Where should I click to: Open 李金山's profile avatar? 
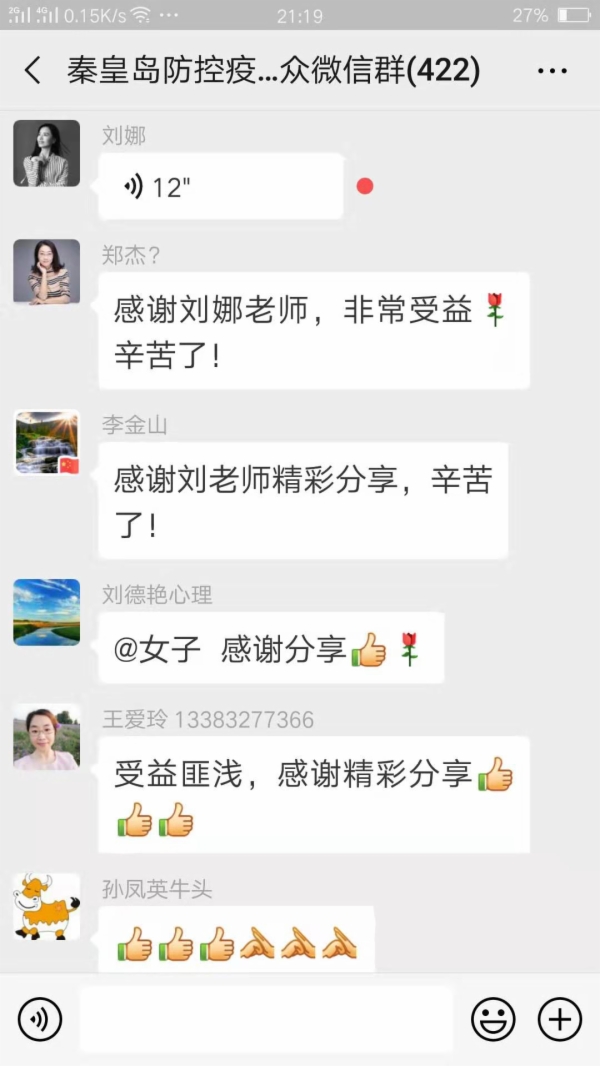47,442
